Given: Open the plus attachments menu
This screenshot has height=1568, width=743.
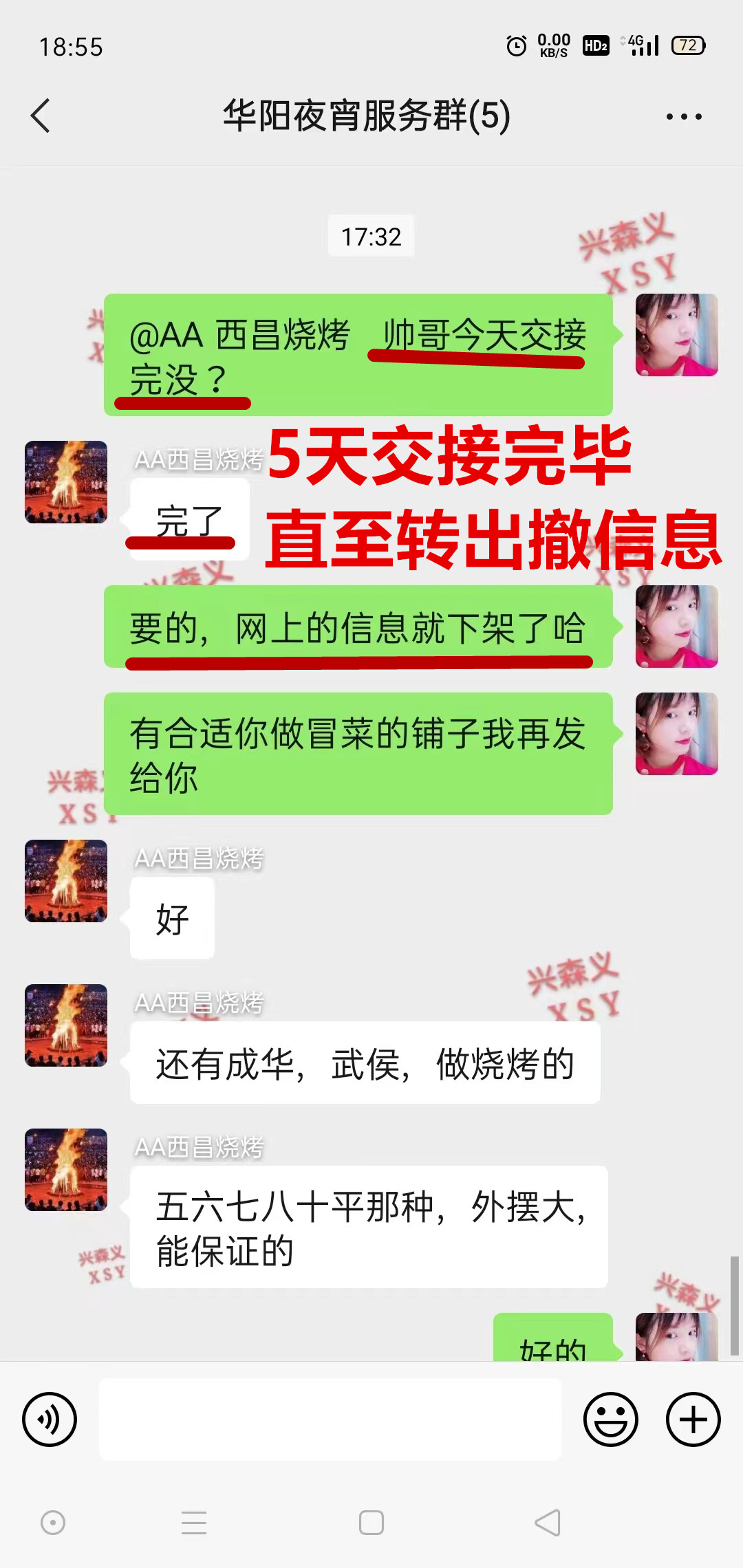Looking at the screenshot, I should [693, 1419].
